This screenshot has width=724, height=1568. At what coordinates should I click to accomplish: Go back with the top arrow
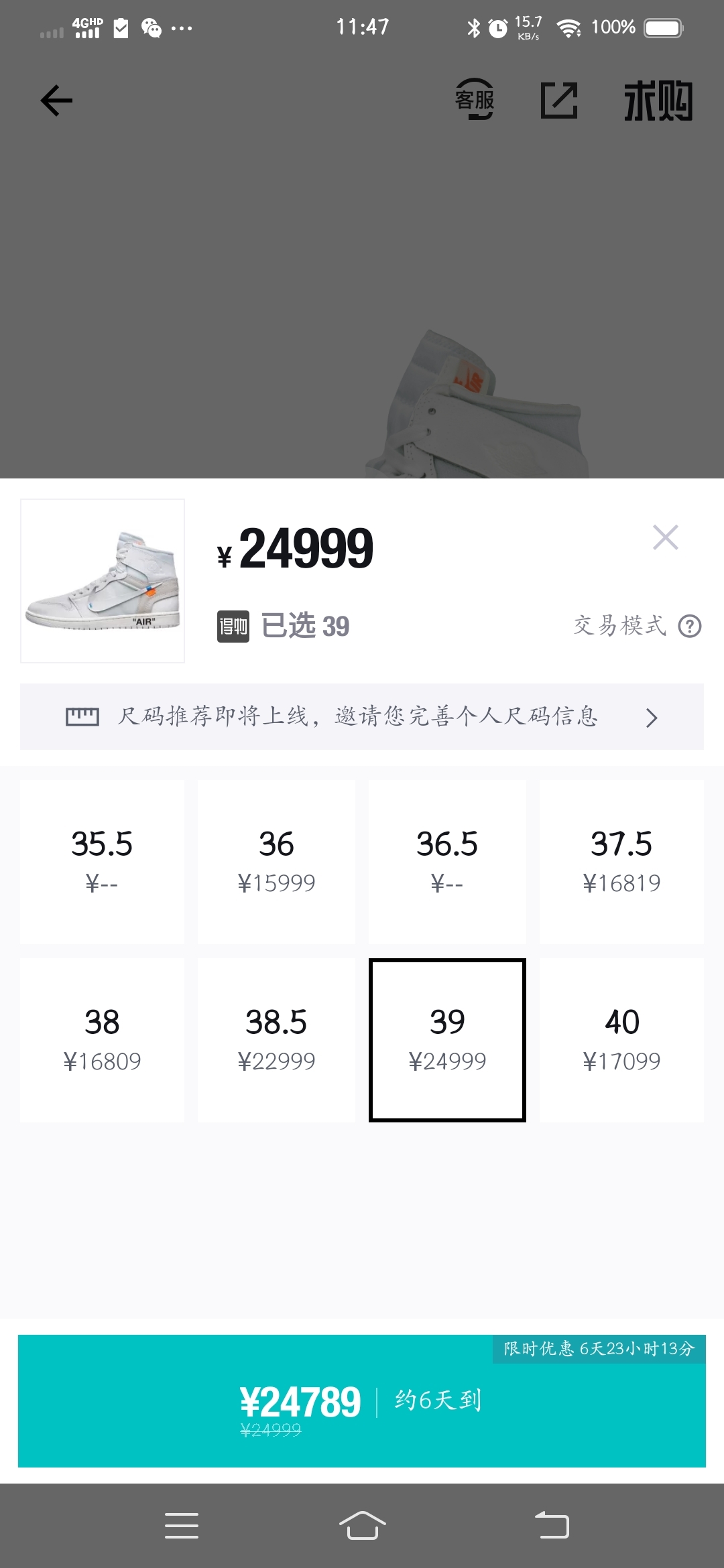pyautogui.click(x=56, y=101)
